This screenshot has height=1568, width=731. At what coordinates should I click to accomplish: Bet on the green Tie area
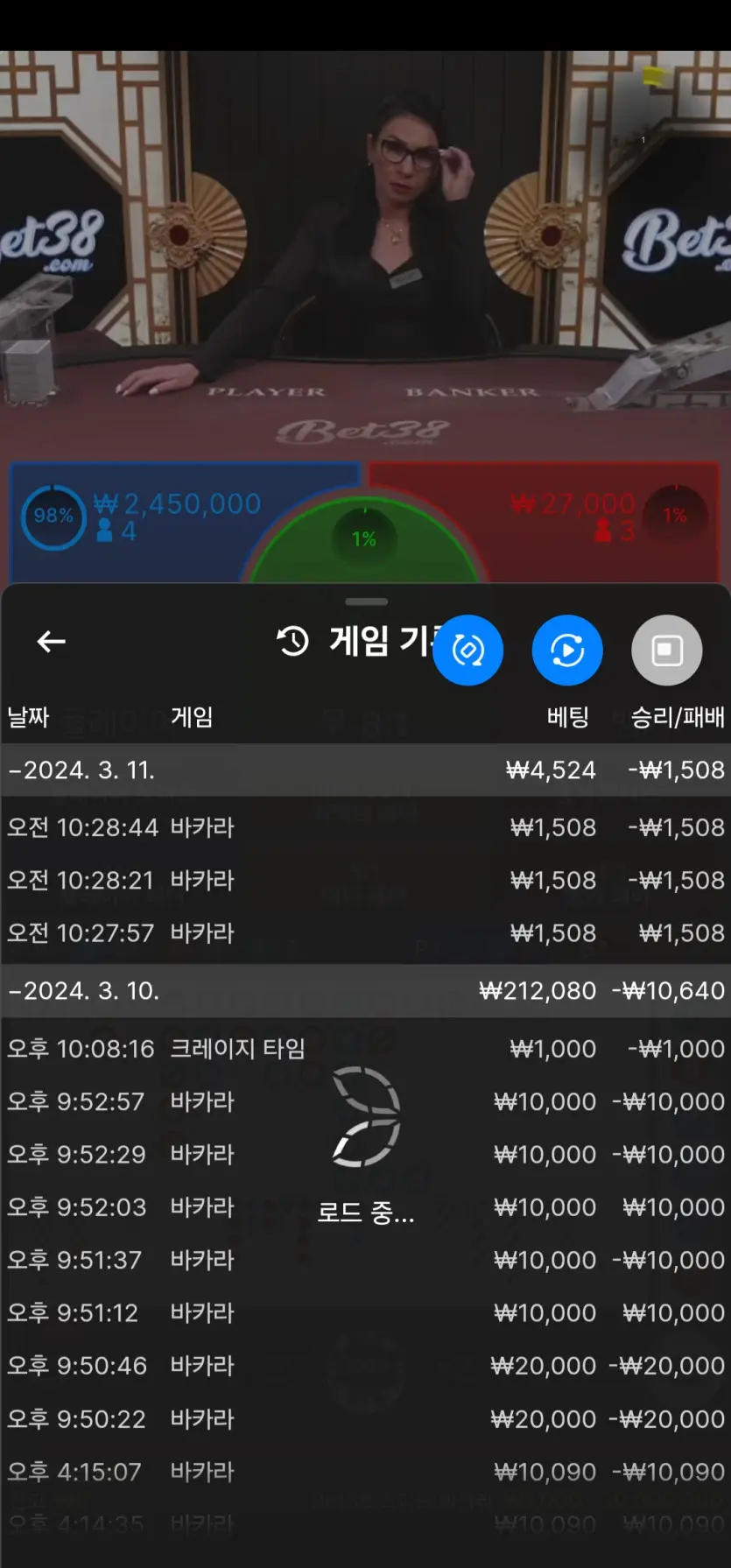[364, 542]
